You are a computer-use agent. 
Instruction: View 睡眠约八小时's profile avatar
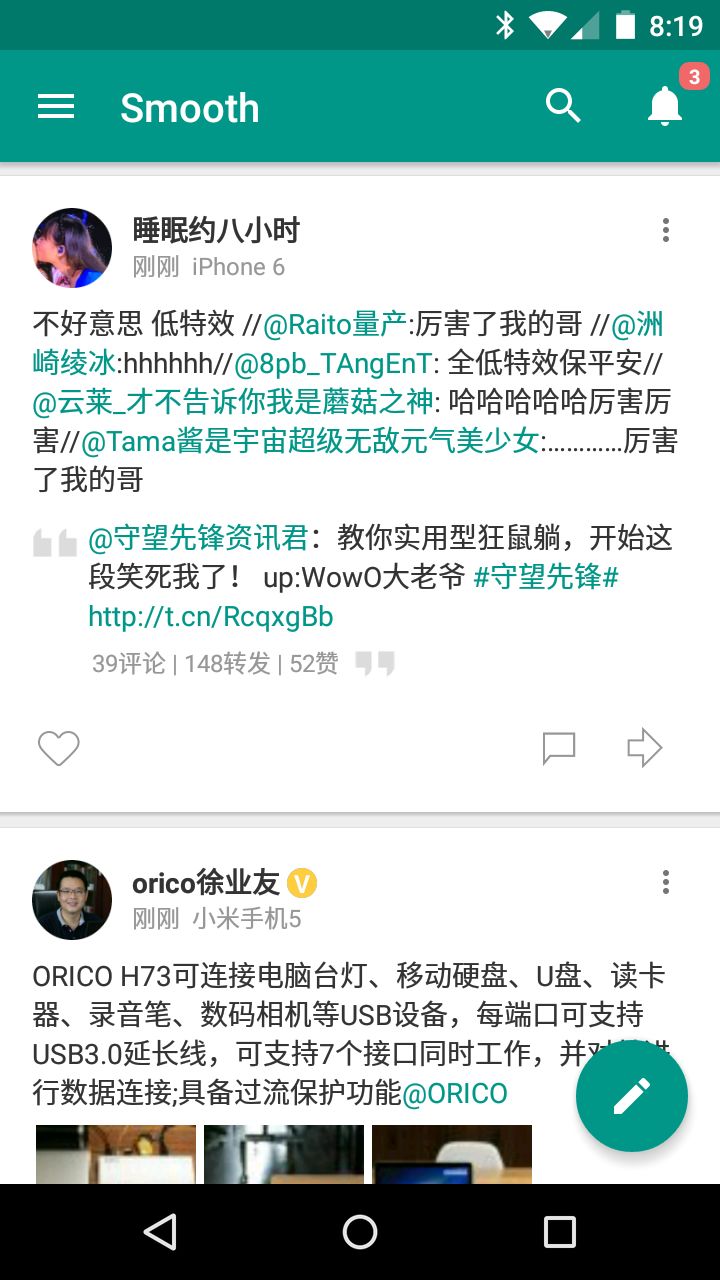[x=72, y=248]
